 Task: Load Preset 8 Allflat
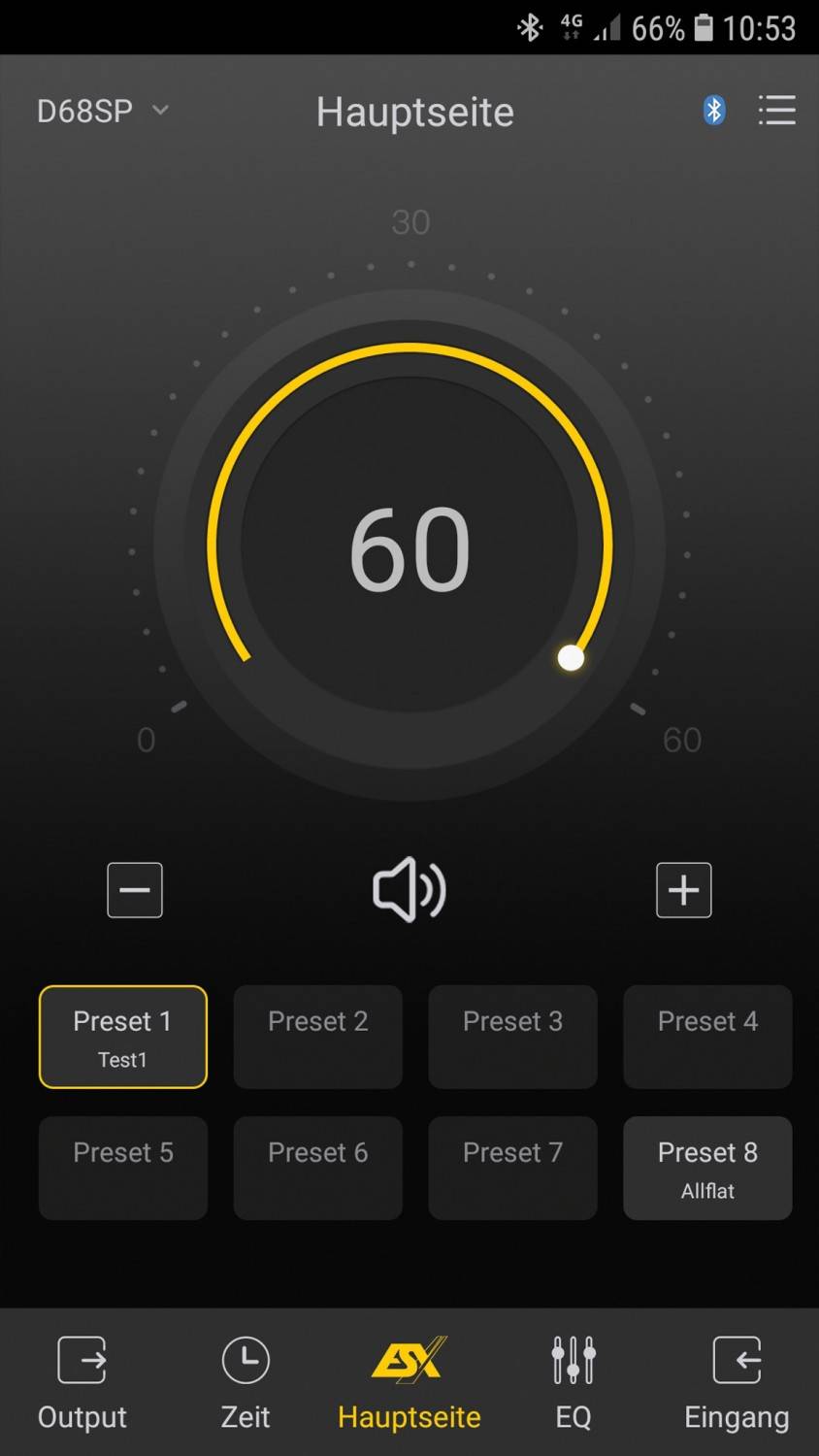click(x=707, y=1168)
